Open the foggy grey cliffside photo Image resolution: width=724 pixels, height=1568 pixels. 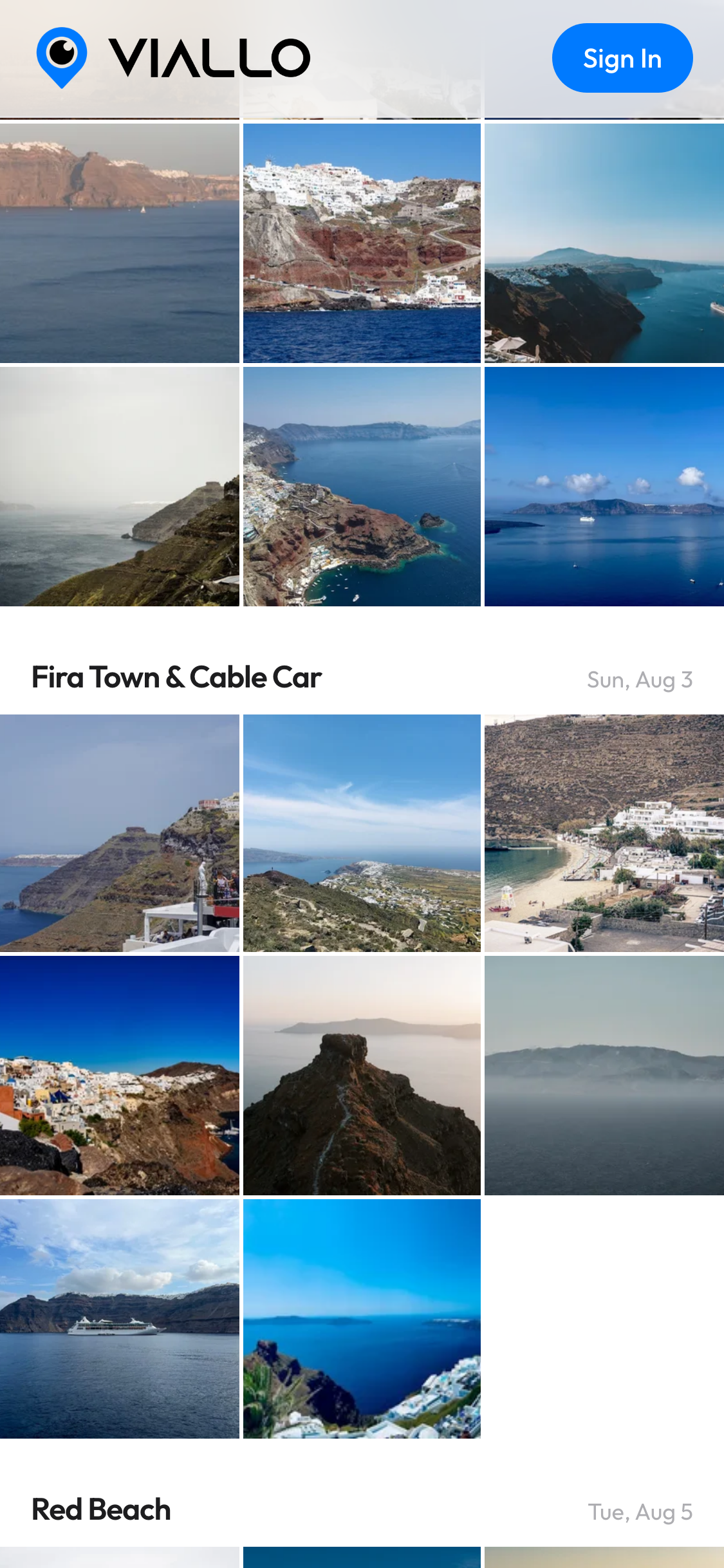(x=120, y=487)
